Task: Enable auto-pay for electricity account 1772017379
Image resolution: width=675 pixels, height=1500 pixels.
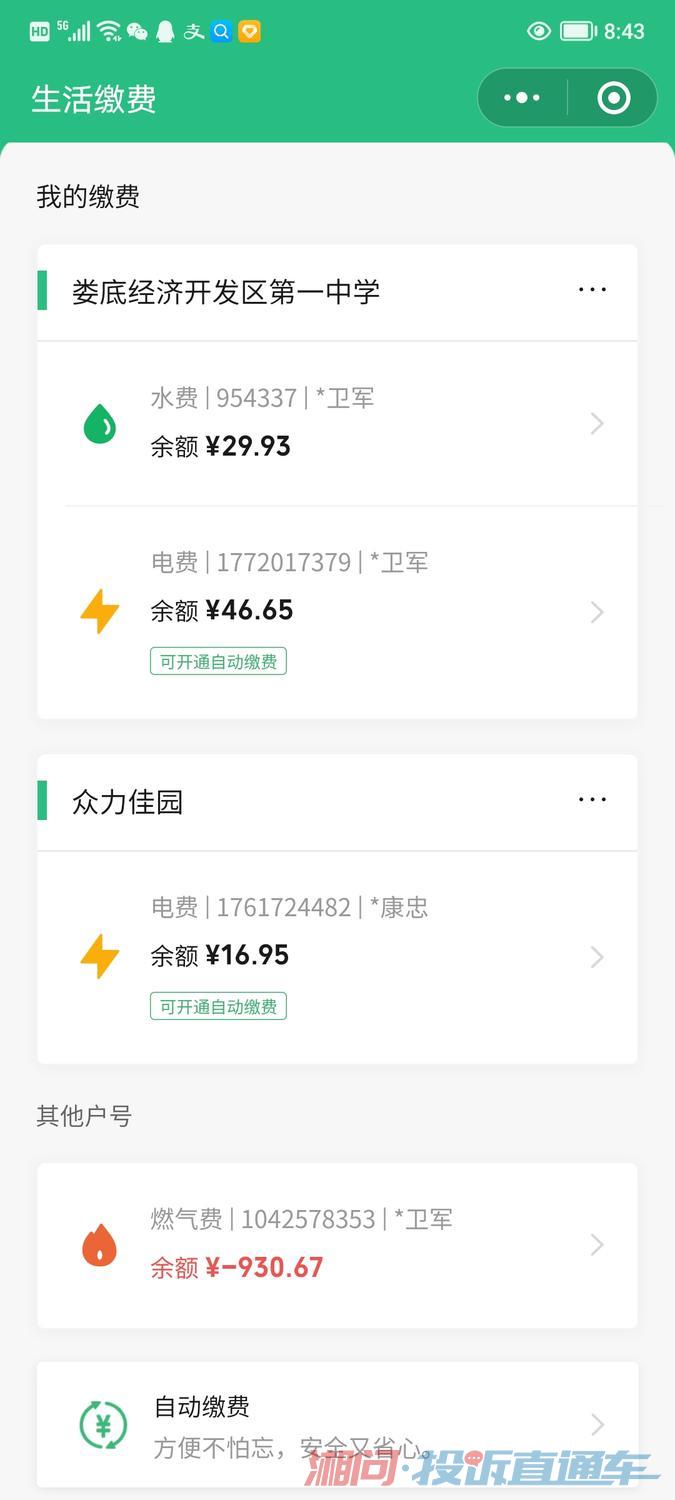Action: pyautogui.click(x=218, y=662)
